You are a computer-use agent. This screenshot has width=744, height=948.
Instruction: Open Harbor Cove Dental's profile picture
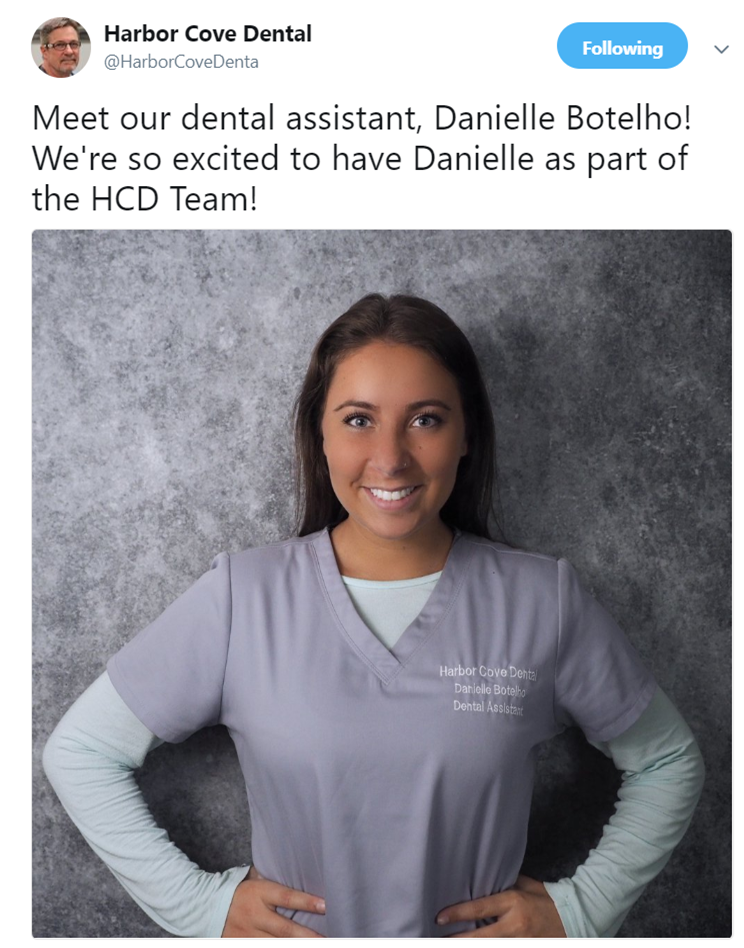(x=61, y=47)
